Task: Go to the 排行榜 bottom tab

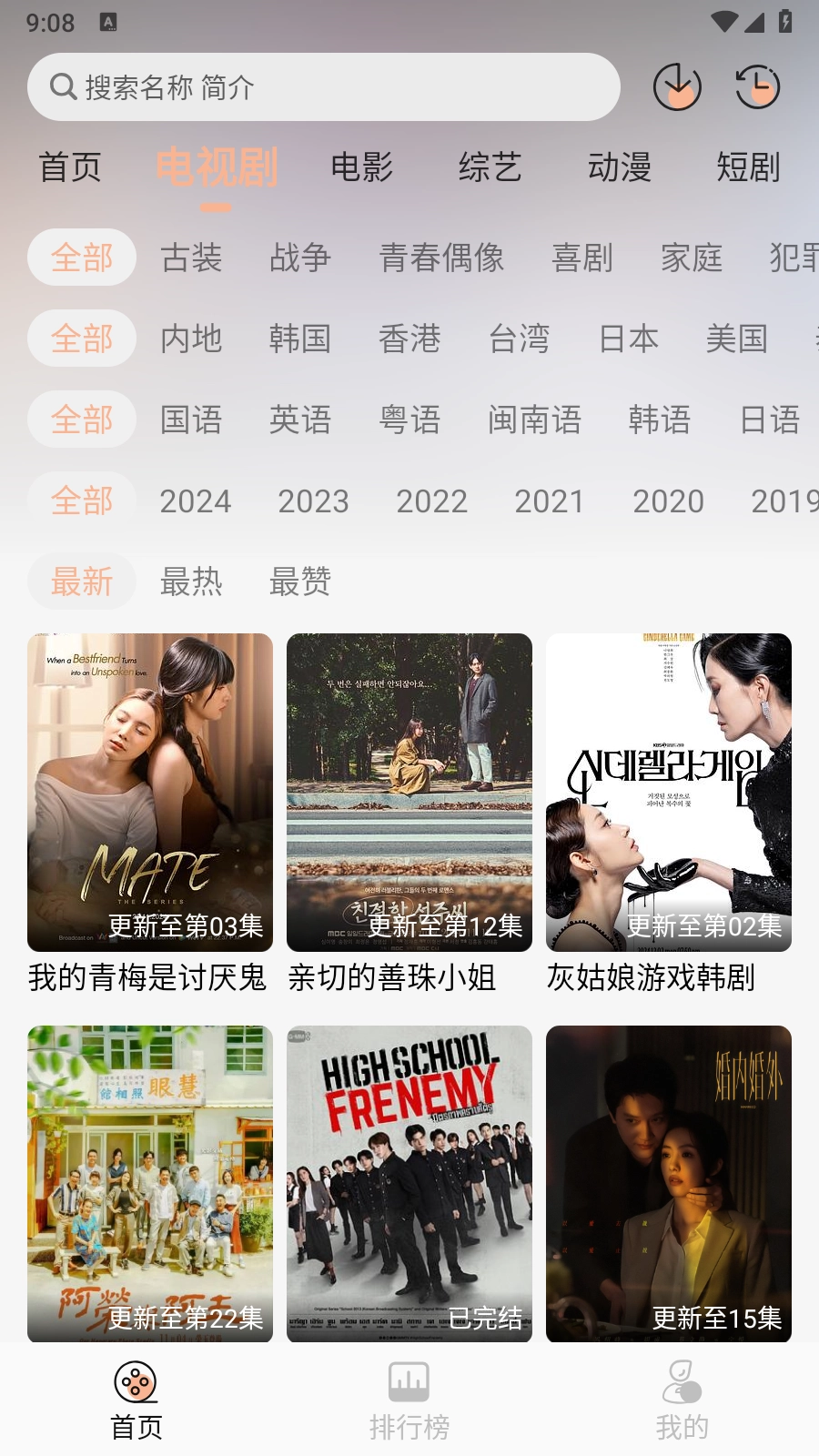Action: point(409,1400)
